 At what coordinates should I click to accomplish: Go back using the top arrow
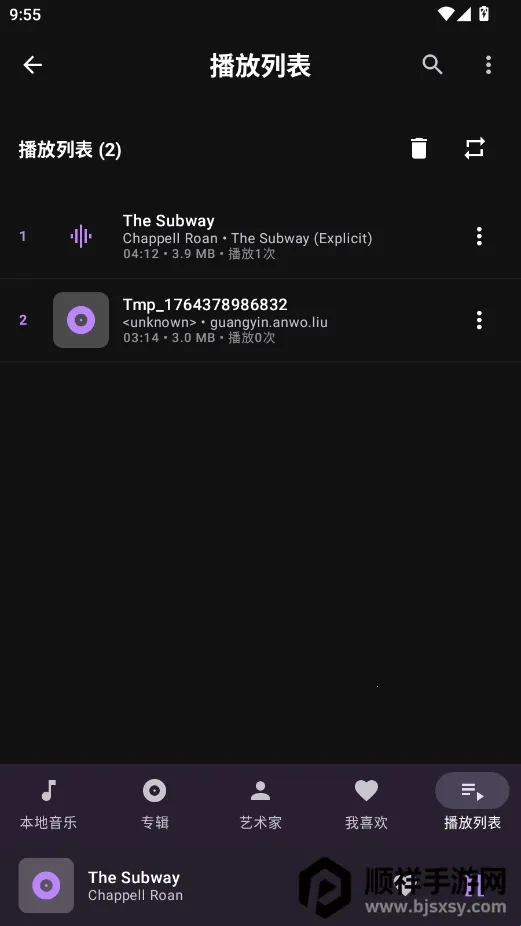click(32, 65)
